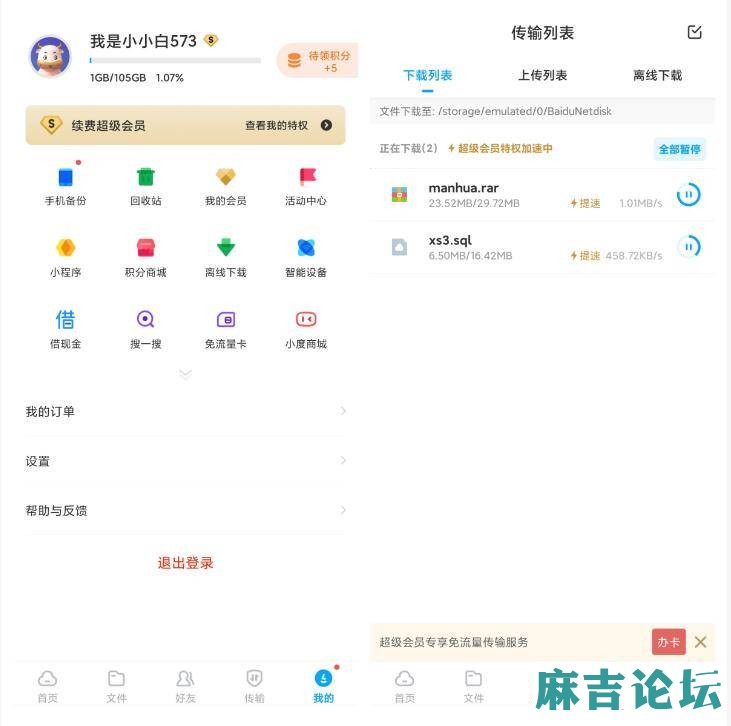Pause the manhua.rar download
The image size is (731, 726).
(x=688, y=194)
